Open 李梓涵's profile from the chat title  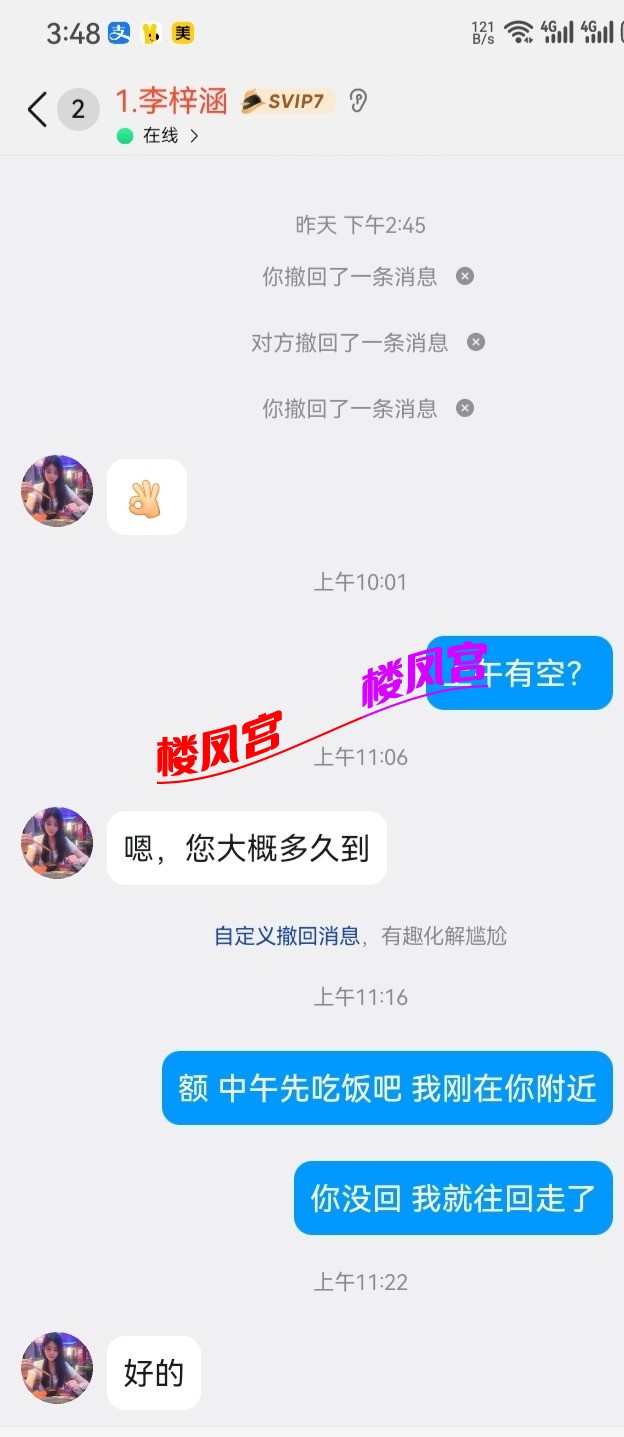point(172,101)
